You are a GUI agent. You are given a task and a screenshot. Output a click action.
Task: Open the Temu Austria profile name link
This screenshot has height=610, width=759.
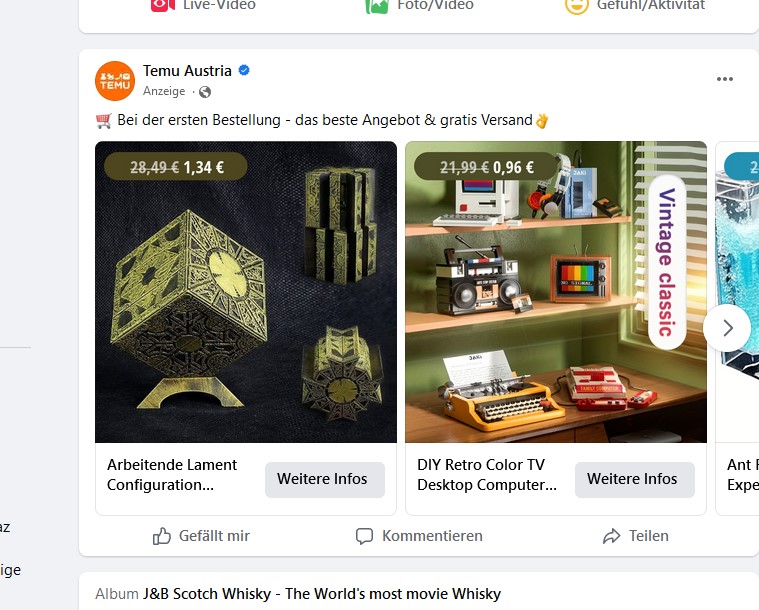tap(187, 71)
